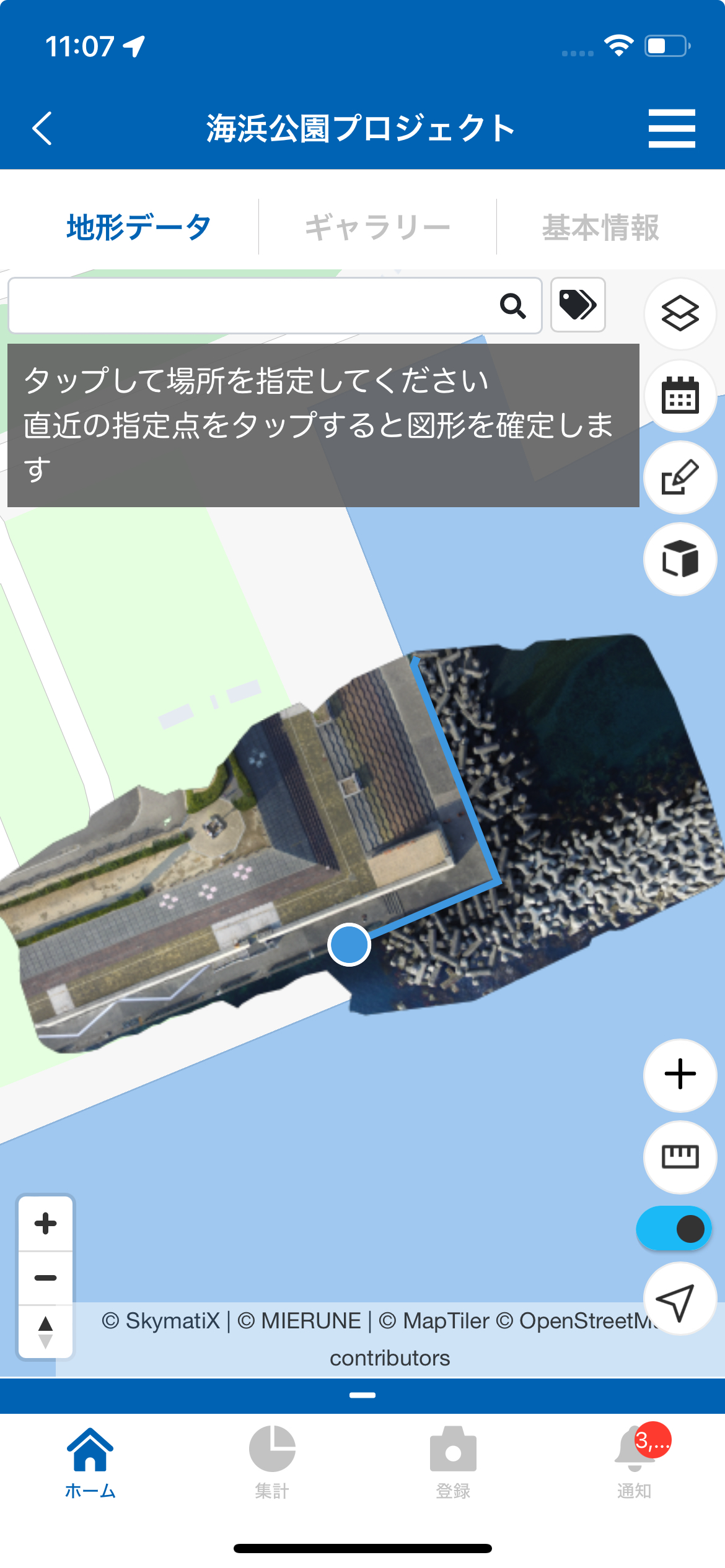Open the tag filter button
The width and height of the screenshot is (725, 1568).
point(578,305)
